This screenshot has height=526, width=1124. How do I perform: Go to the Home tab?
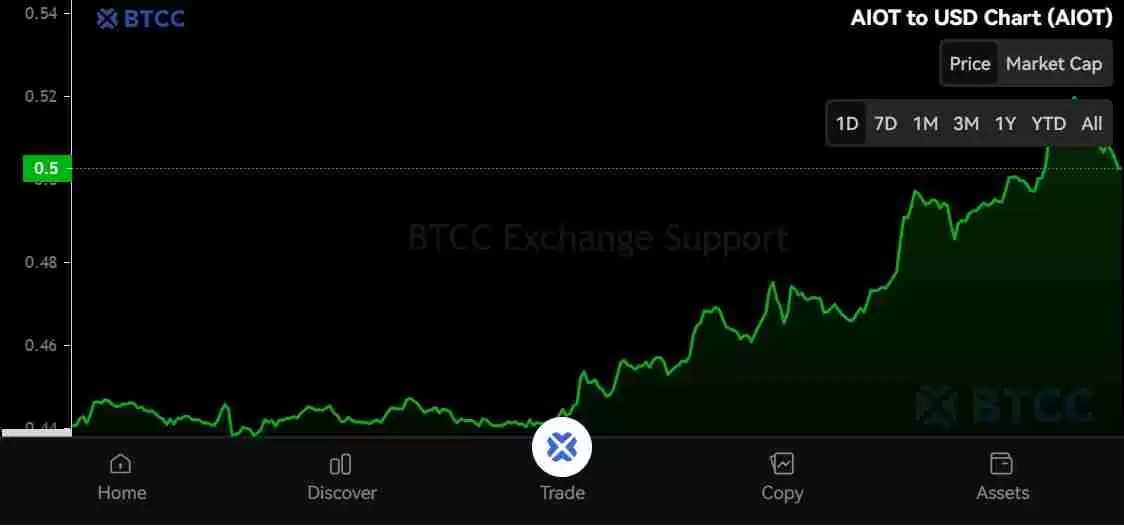pos(121,477)
